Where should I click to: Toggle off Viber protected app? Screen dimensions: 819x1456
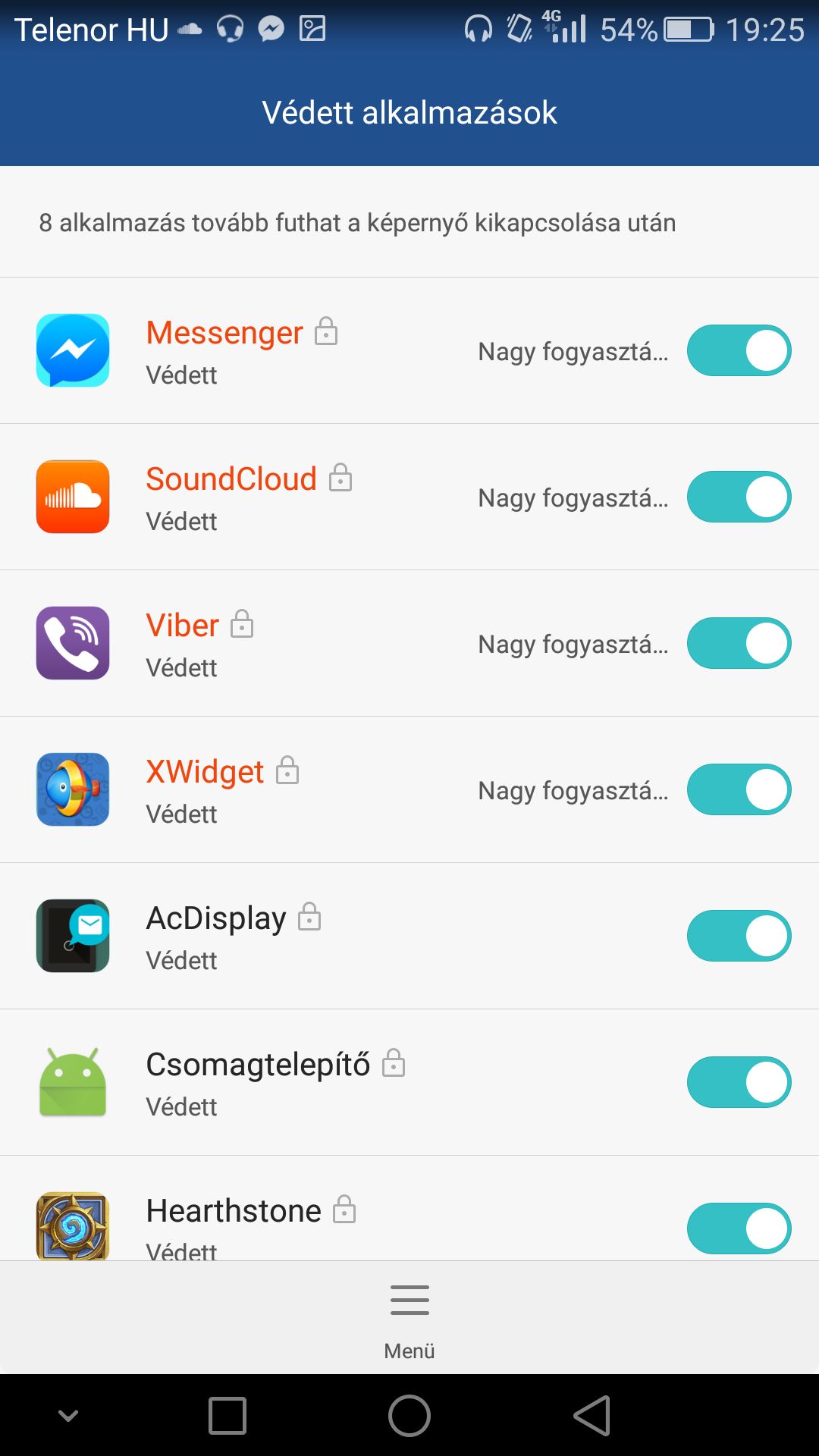(x=739, y=643)
